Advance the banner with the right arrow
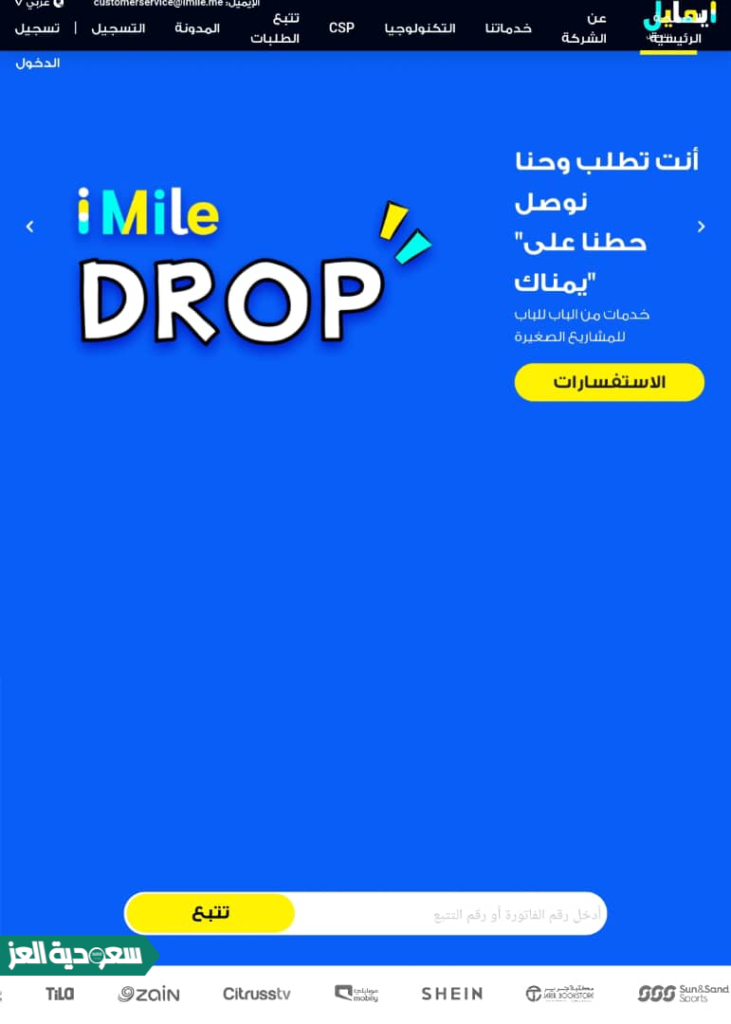The height and width of the screenshot is (1024, 731). [701, 226]
